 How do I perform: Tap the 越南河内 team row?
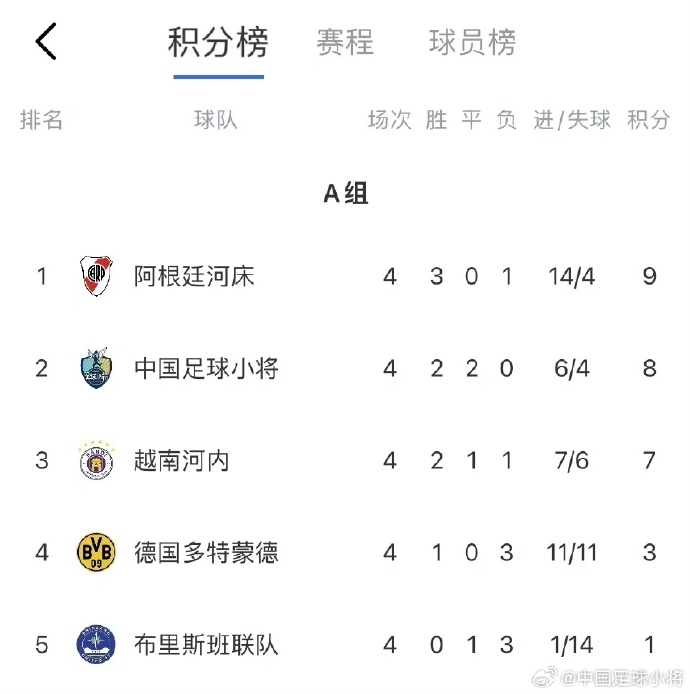click(182, 460)
